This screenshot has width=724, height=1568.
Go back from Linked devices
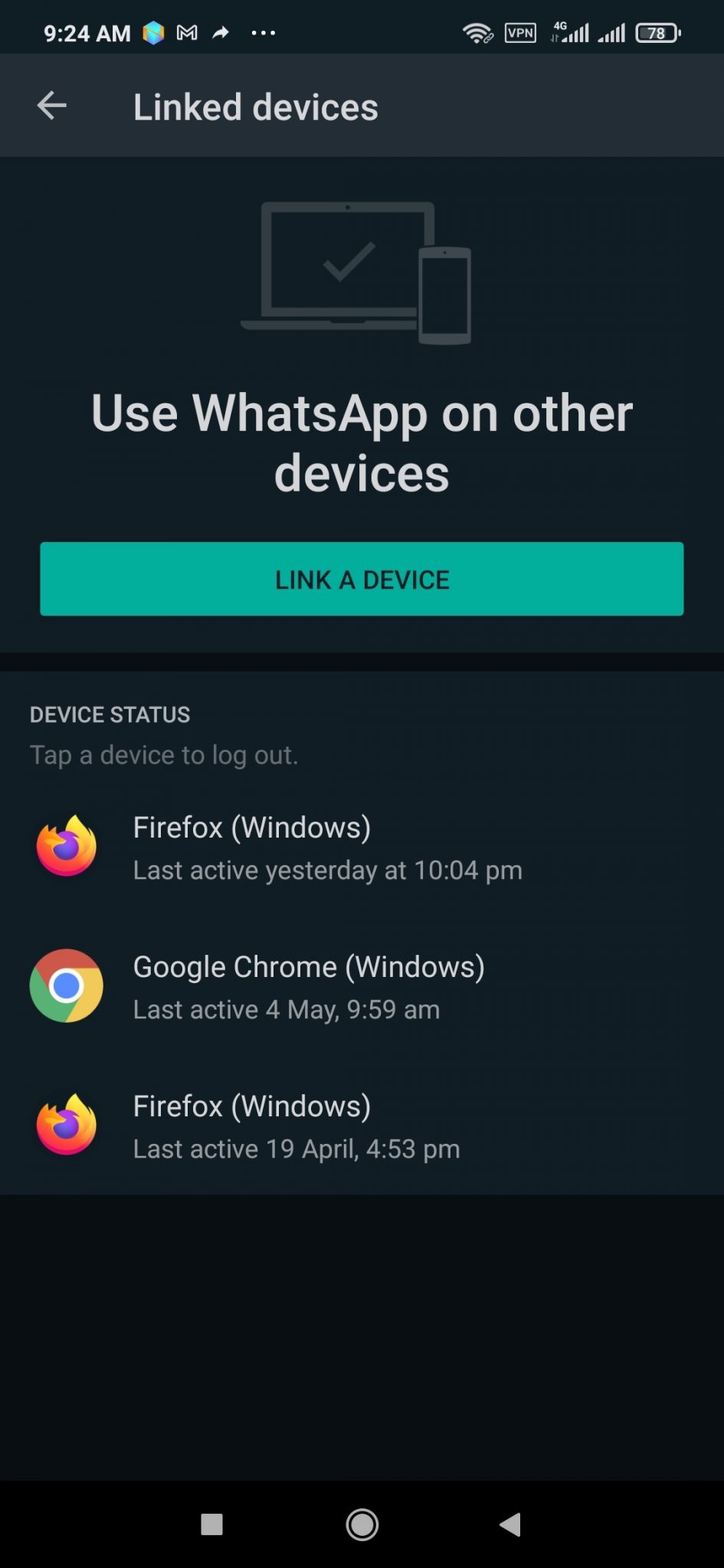52,106
